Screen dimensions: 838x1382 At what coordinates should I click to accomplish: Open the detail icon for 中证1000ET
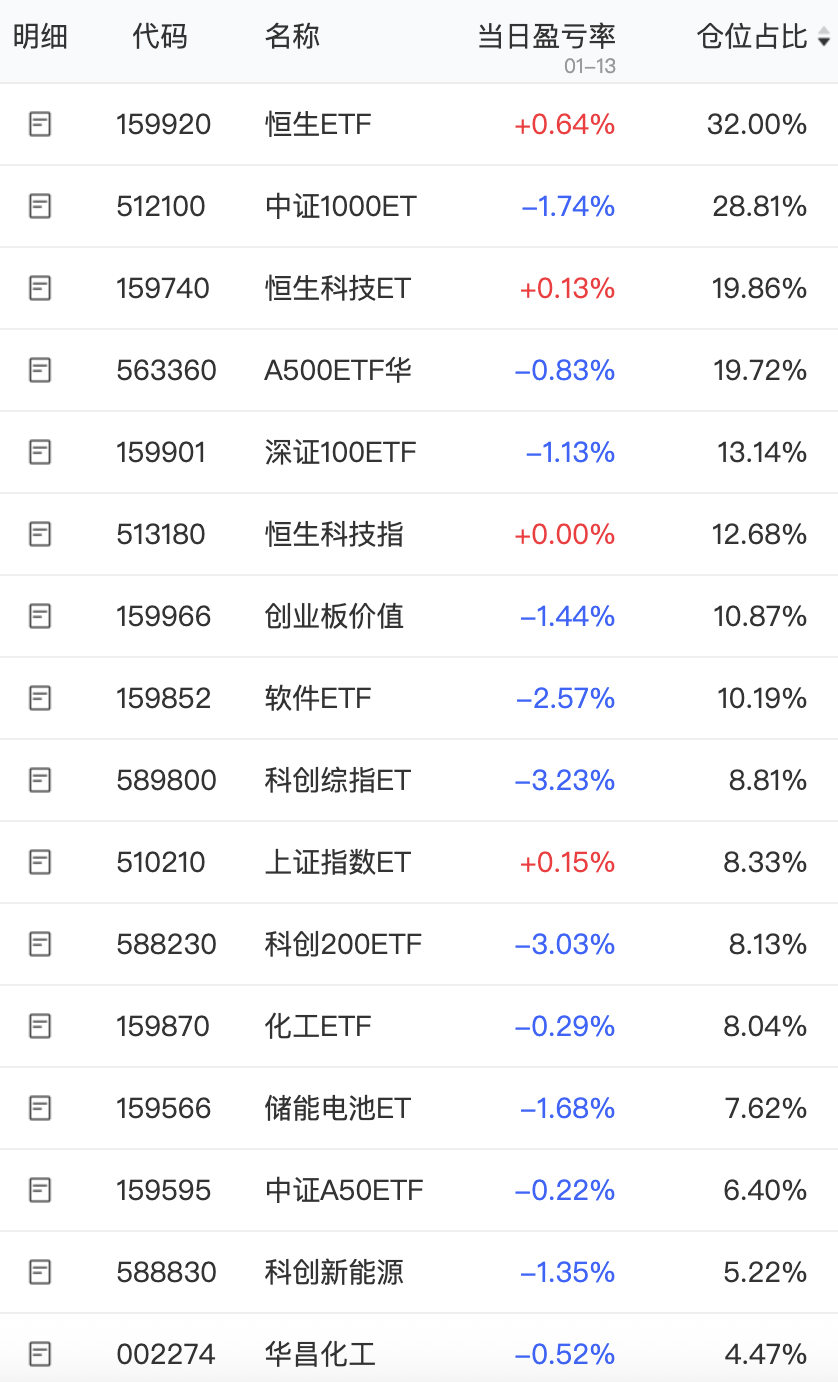[40, 207]
